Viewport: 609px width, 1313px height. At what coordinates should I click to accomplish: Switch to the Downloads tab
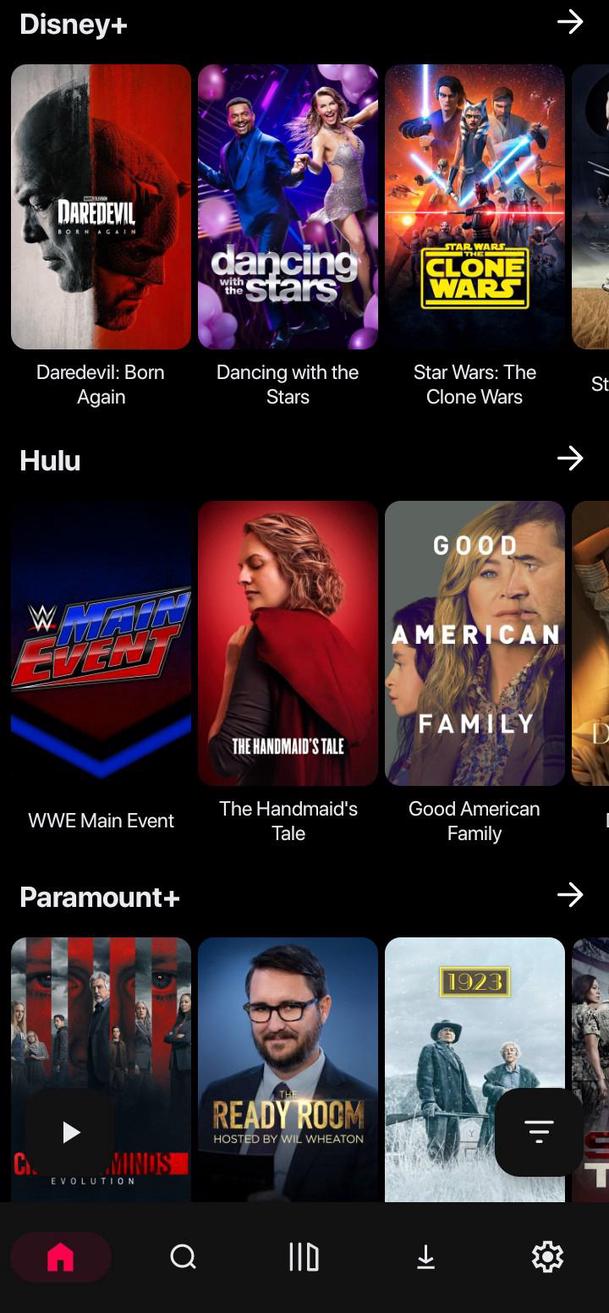coord(426,1257)
